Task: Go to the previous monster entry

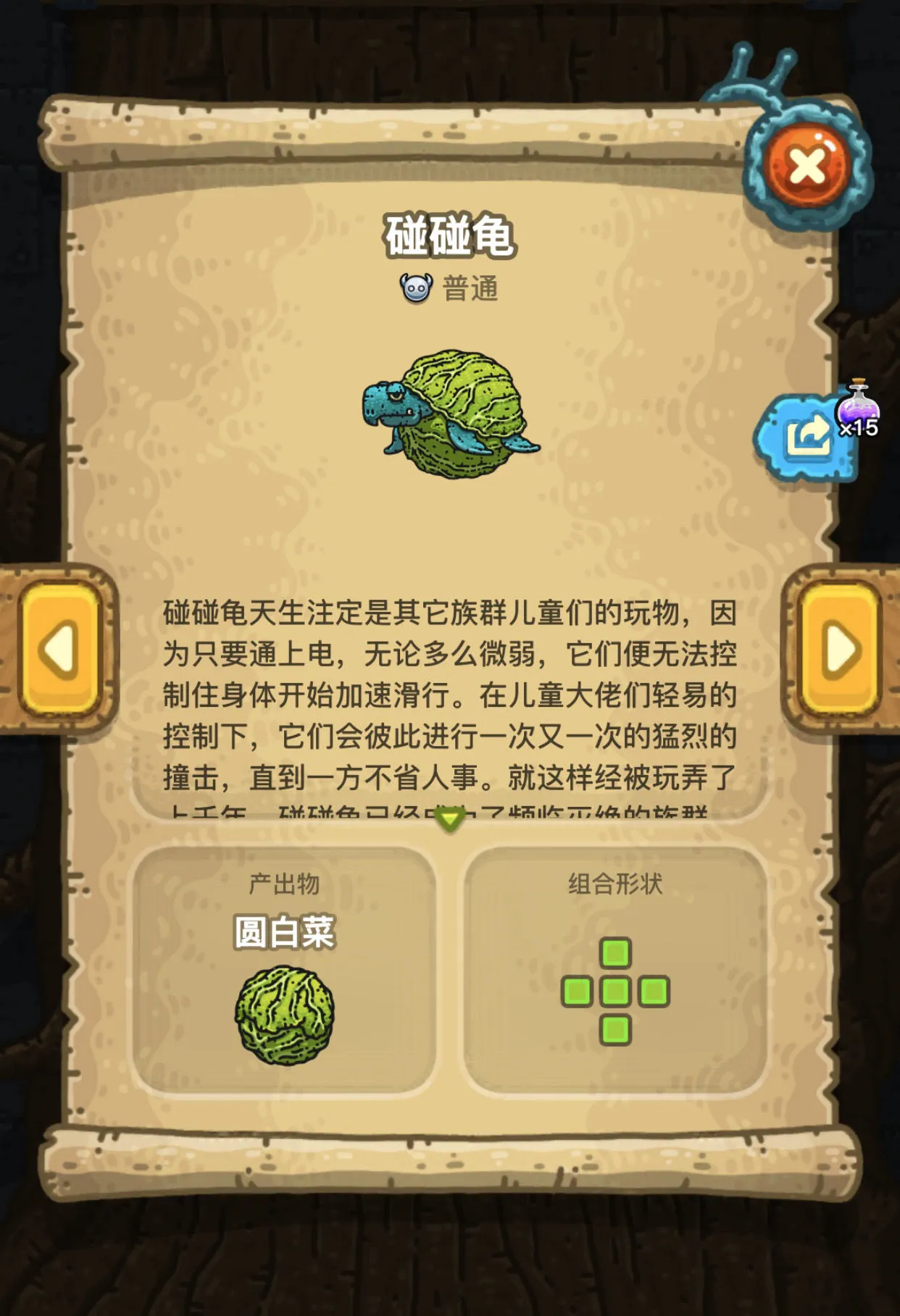Action: click(x=58, y=648)
